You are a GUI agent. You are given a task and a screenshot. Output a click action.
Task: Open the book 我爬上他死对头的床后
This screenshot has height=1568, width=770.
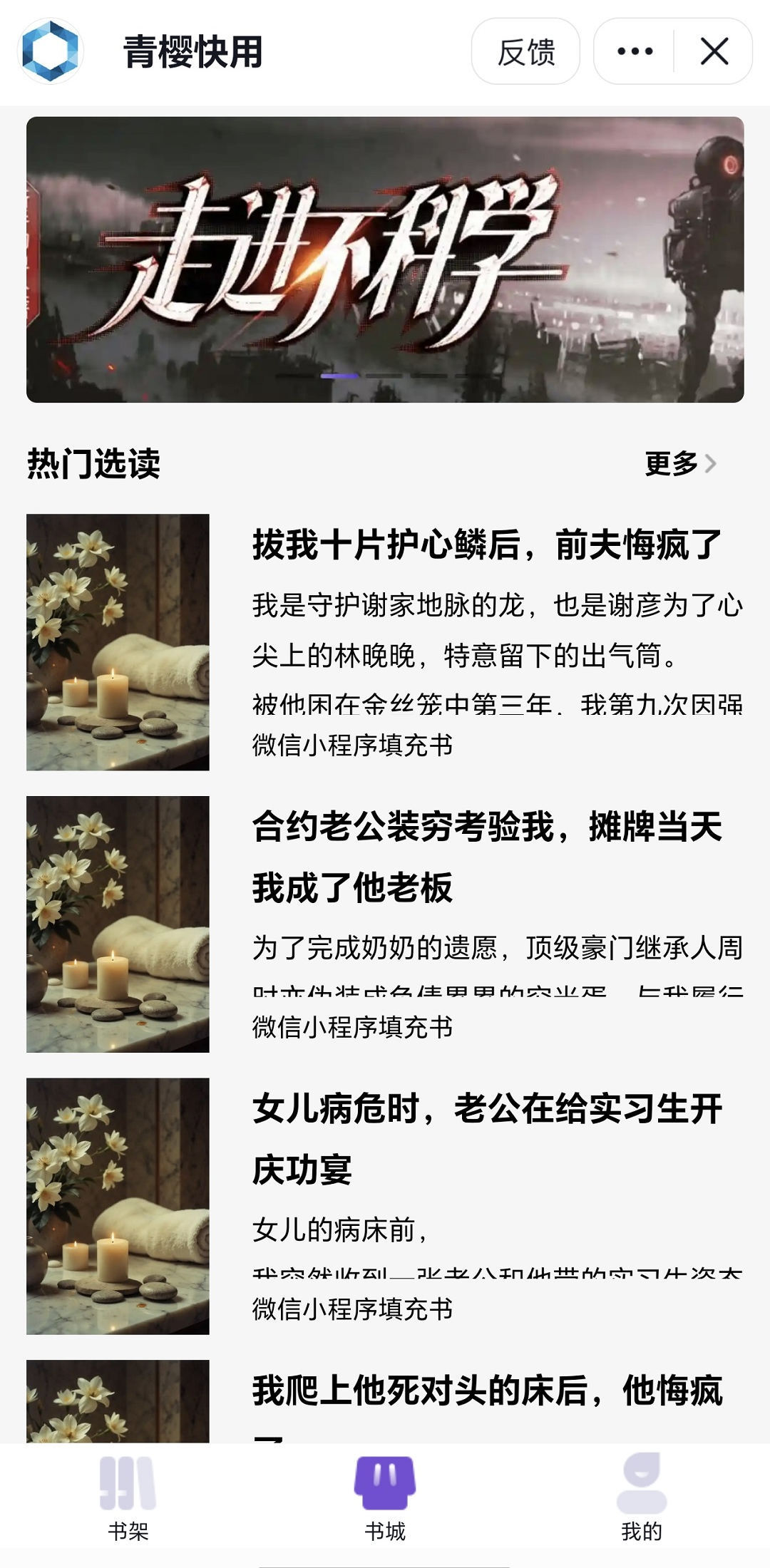(487, 1391)
